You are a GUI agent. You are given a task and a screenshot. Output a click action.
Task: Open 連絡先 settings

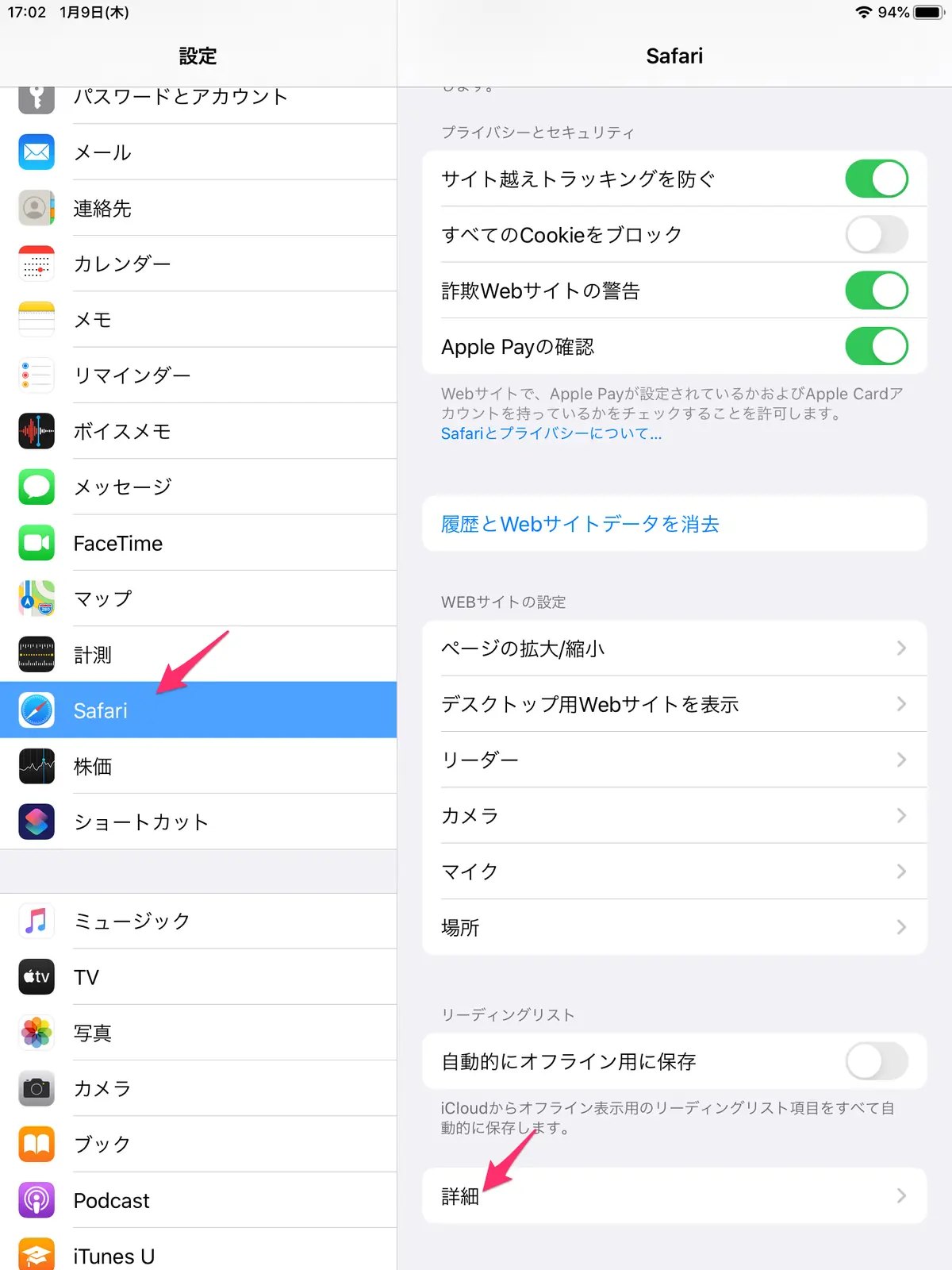[x=198, y=208]
